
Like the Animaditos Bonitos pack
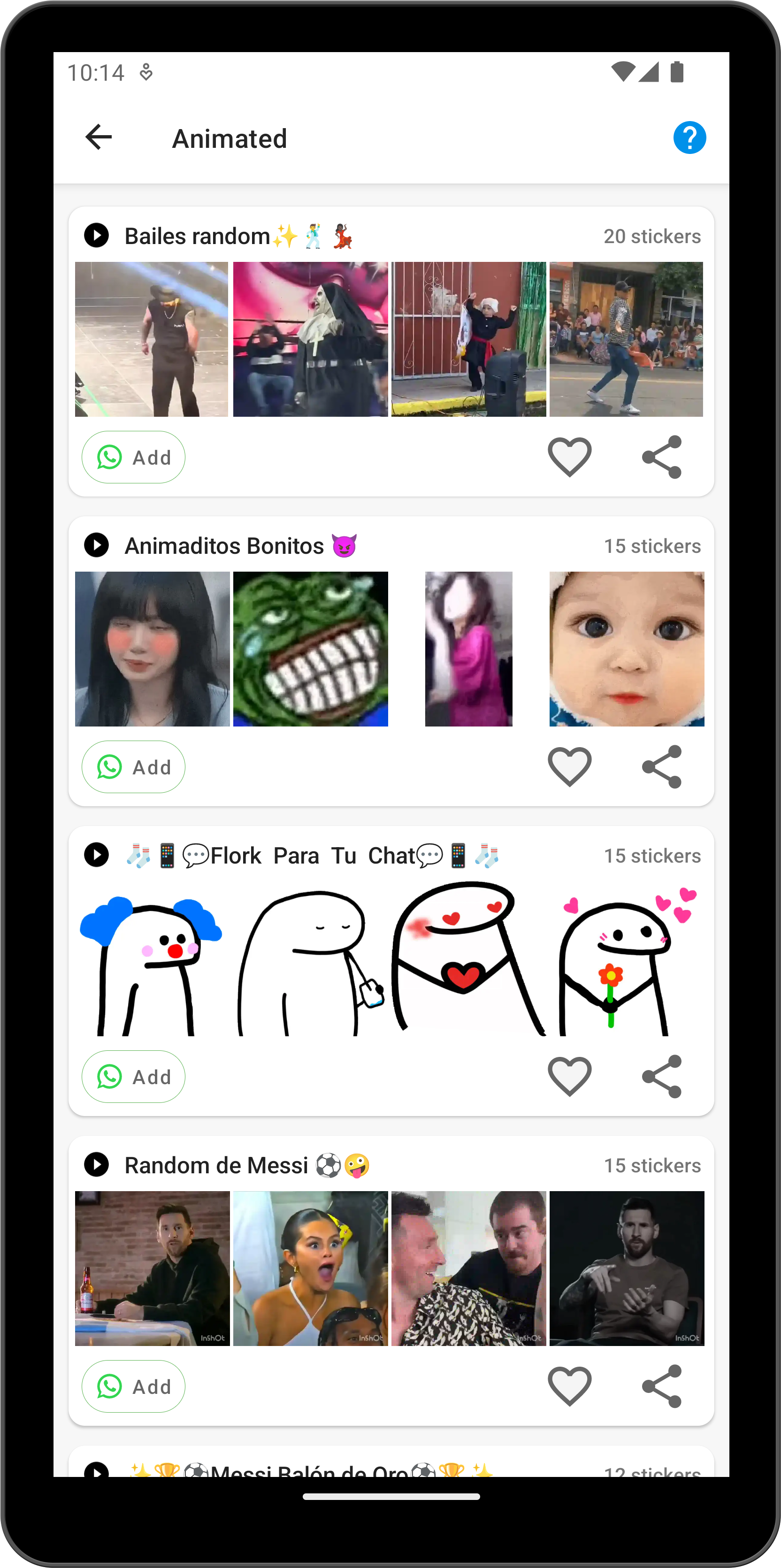tap(569, 766)
